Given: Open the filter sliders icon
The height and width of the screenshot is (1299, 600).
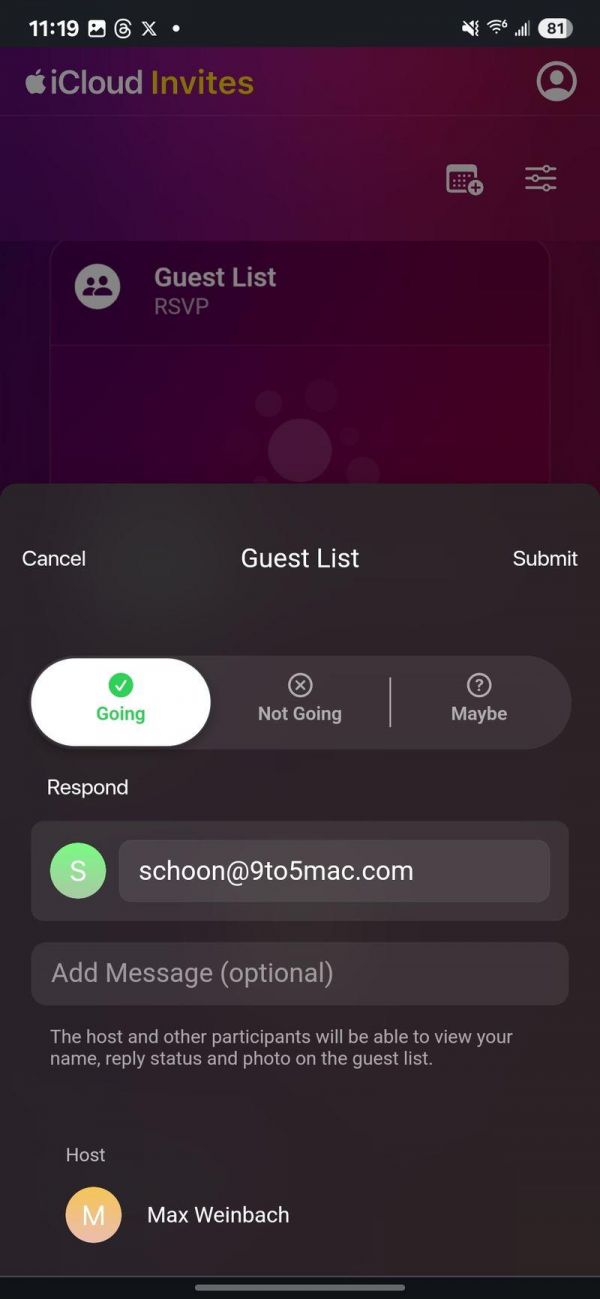Looking at the screenshot, I should (x=541, y=179).
